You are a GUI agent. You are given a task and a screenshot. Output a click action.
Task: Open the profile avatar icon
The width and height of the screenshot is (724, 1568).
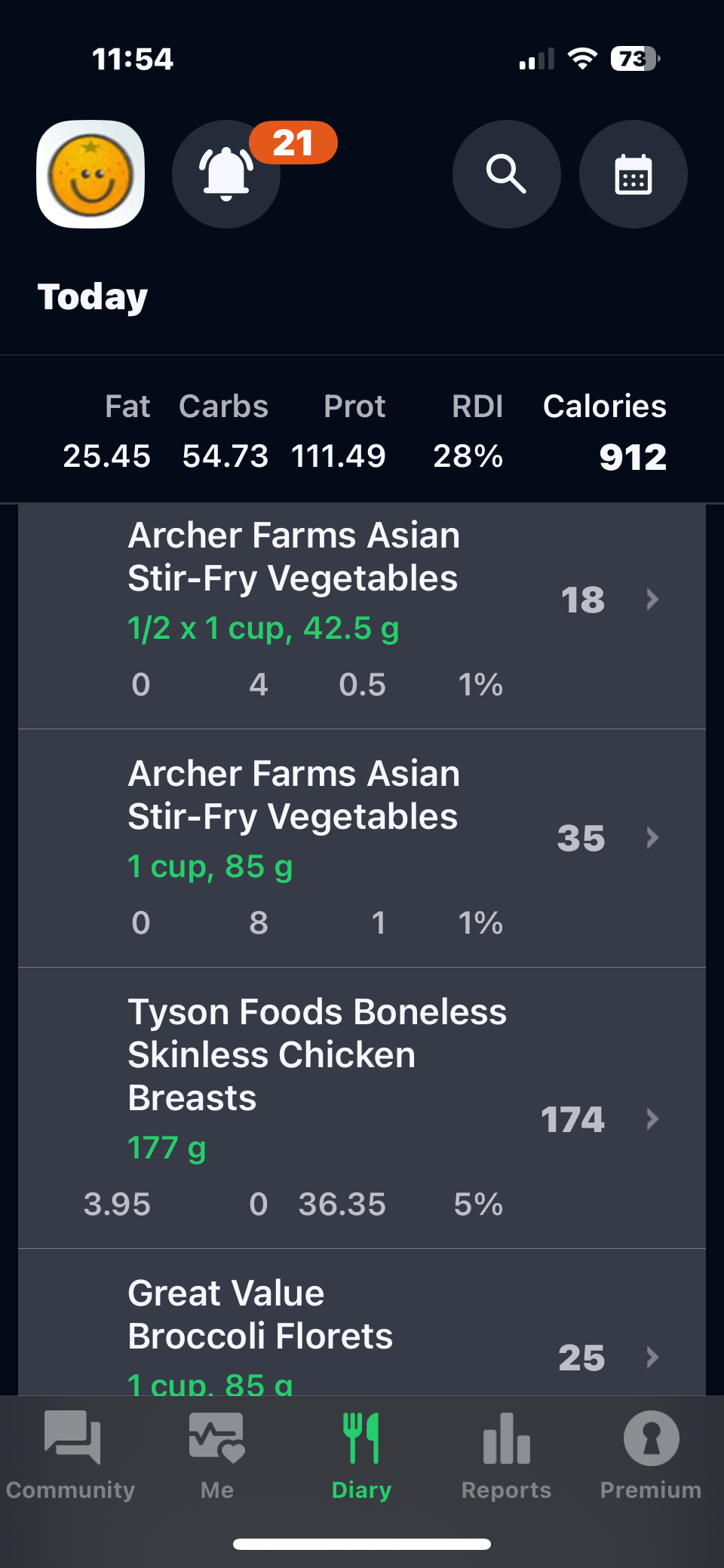pyautogui.click(x=90, y=174)
